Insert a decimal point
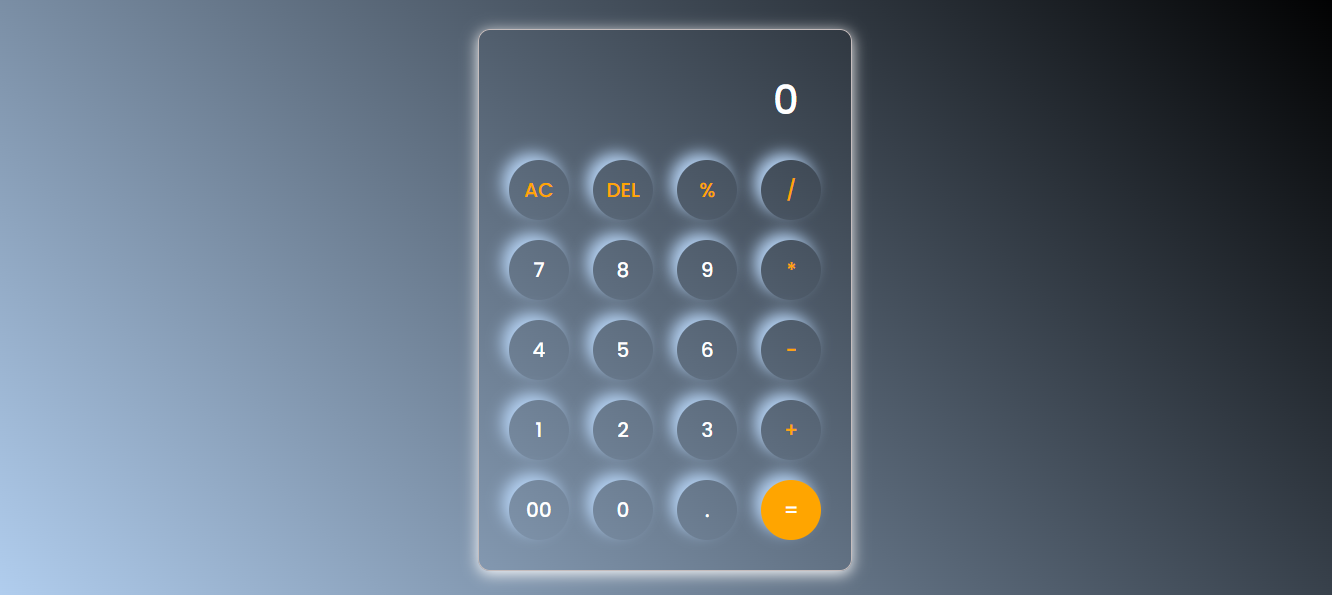This screenshot has height=595, width=1332. (707, 510)
